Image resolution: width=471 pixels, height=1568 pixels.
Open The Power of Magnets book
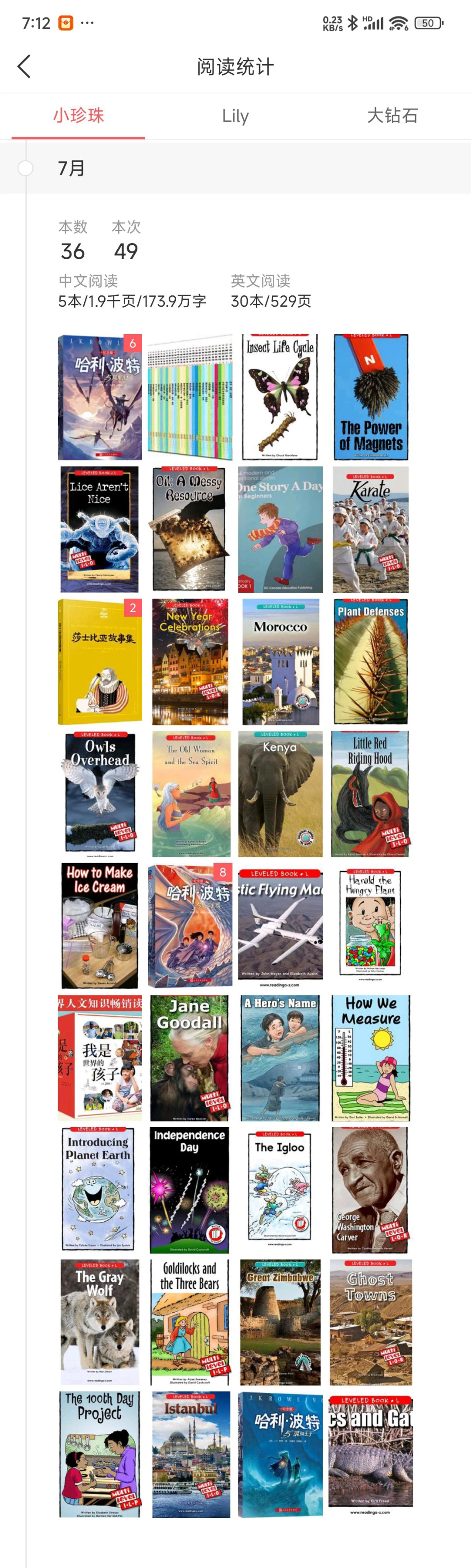tap(370, 397)
